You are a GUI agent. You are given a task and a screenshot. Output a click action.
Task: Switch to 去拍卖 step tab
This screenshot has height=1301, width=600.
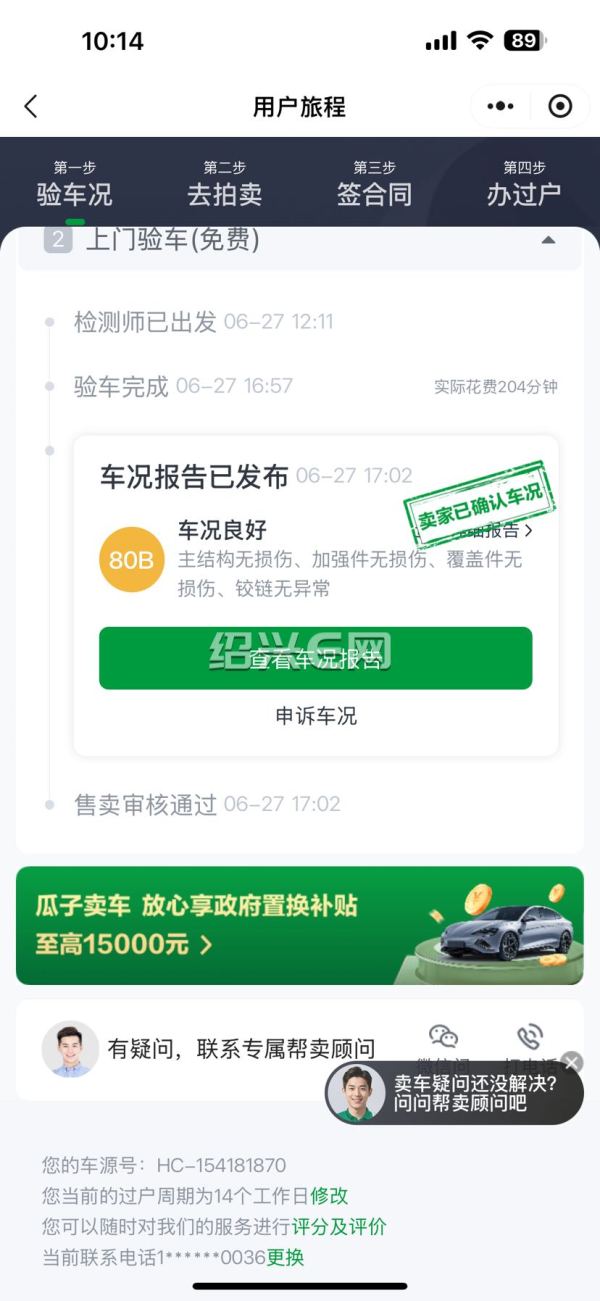tap(224, 184)
